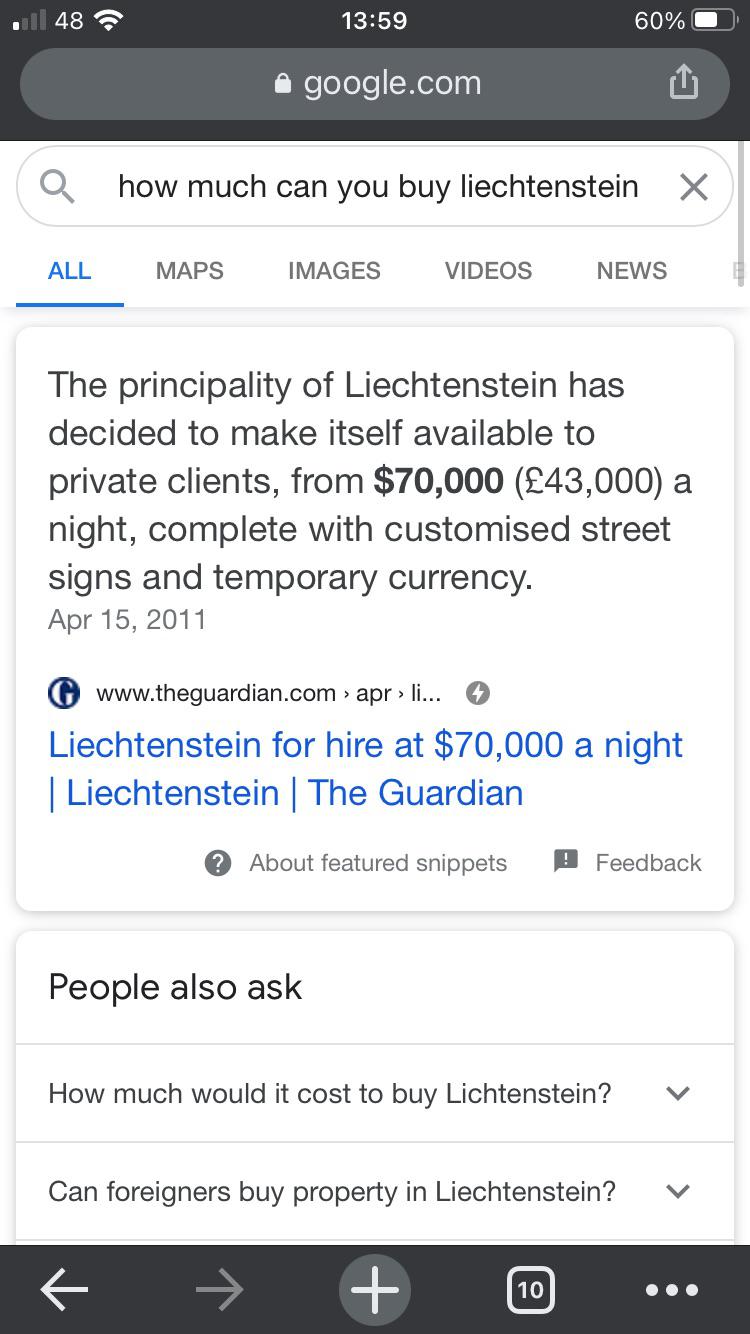Open a new tab with the plus icon

374,1289
